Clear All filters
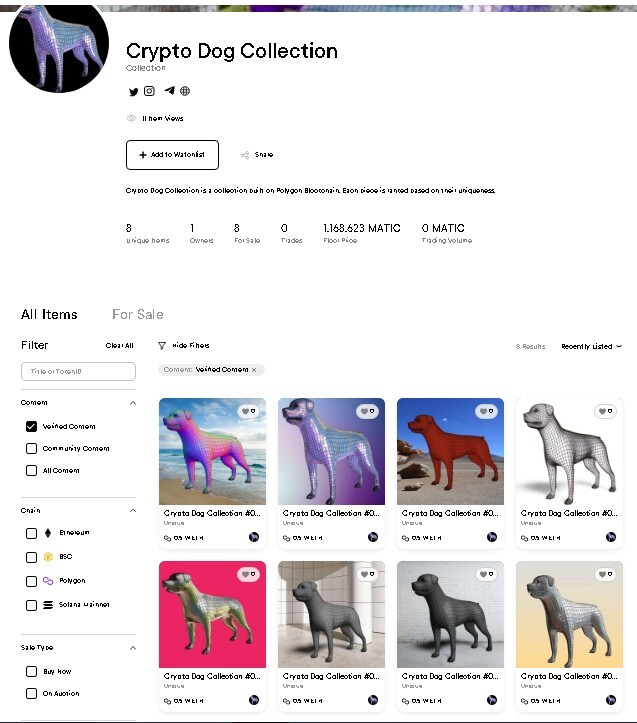Screen dimensions: 637x723 (119, 345)
